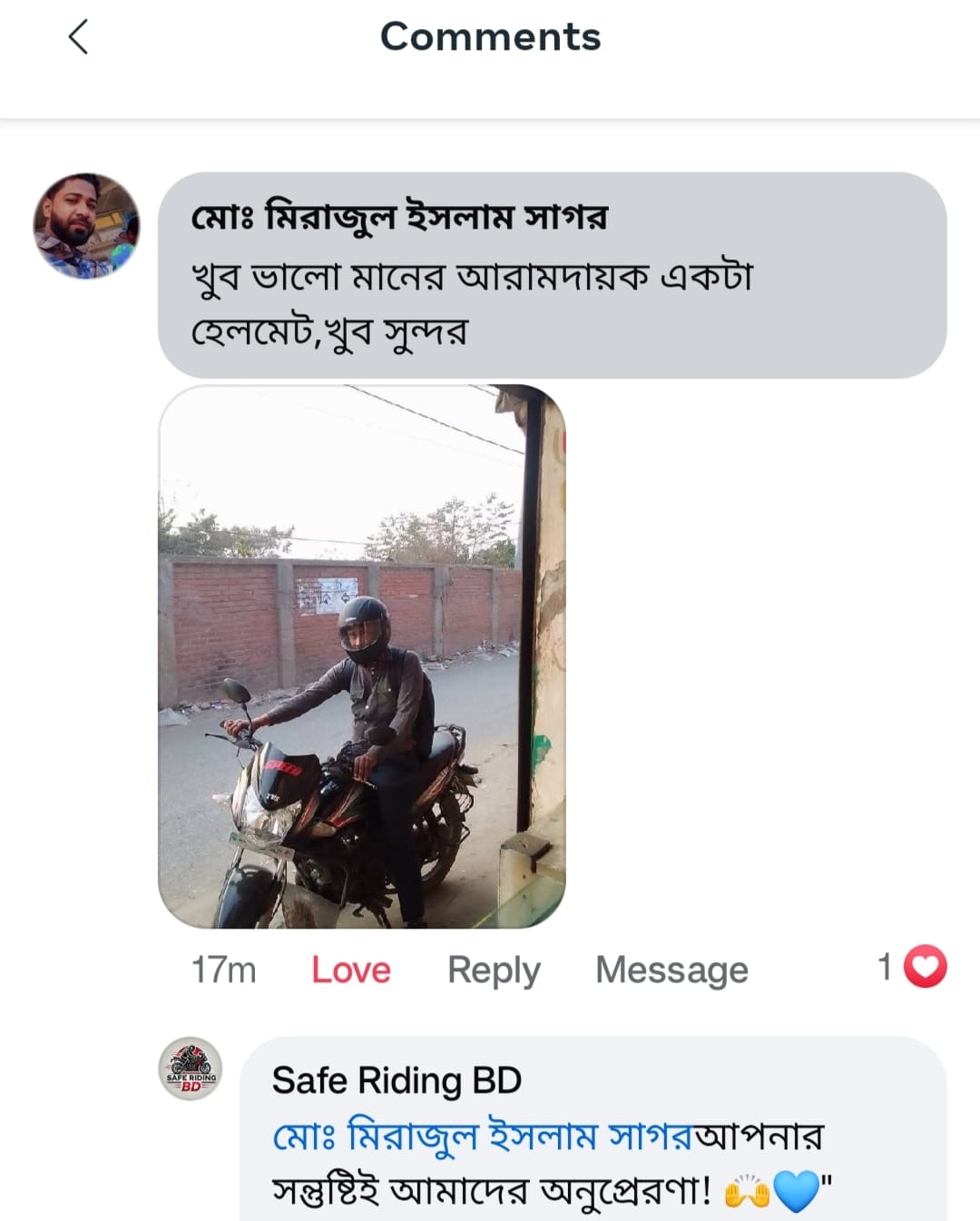This screenshot has height=1221, width=980.
Task: Message the commenter via Message button
Action: (671, 970)
